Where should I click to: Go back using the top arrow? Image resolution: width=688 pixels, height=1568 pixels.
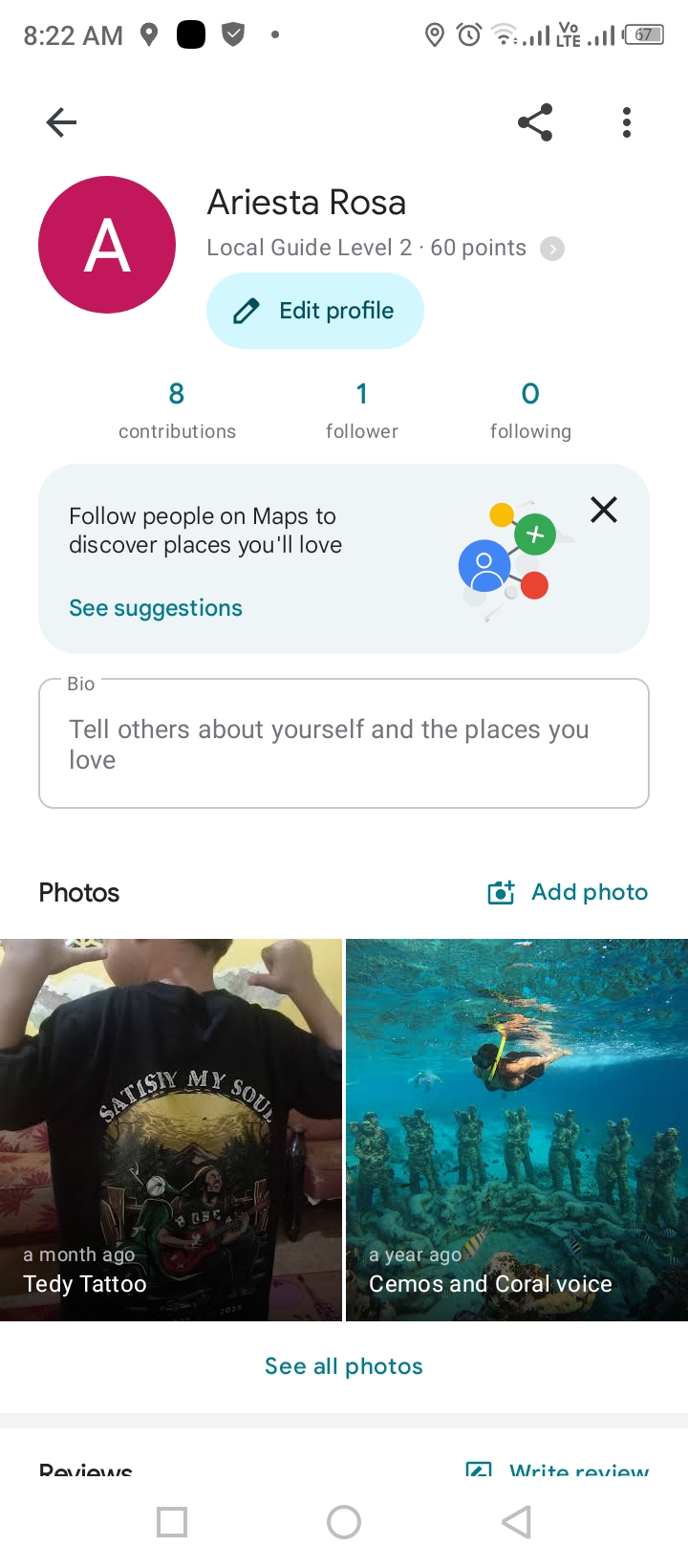coord(61,122)
